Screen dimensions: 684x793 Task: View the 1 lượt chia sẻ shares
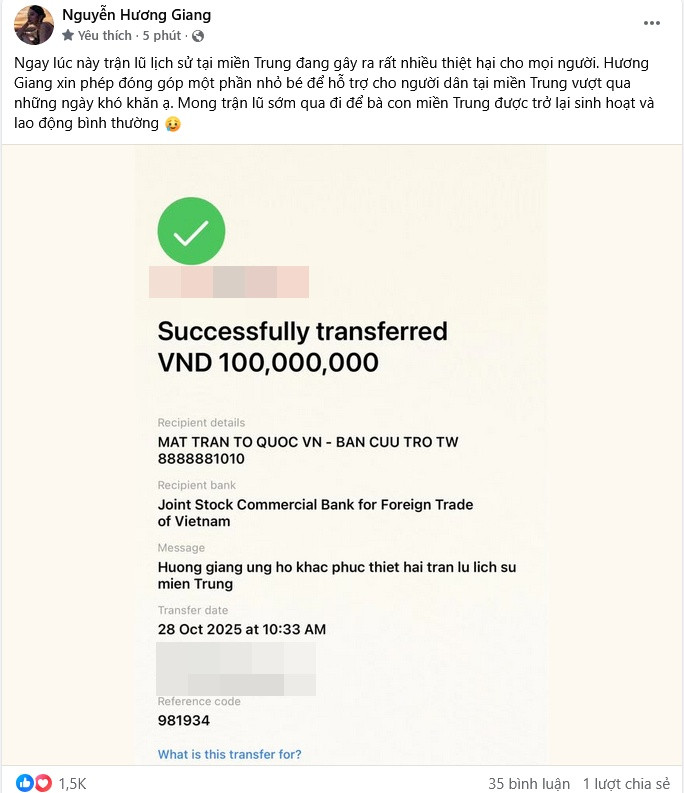coord(626,783)
